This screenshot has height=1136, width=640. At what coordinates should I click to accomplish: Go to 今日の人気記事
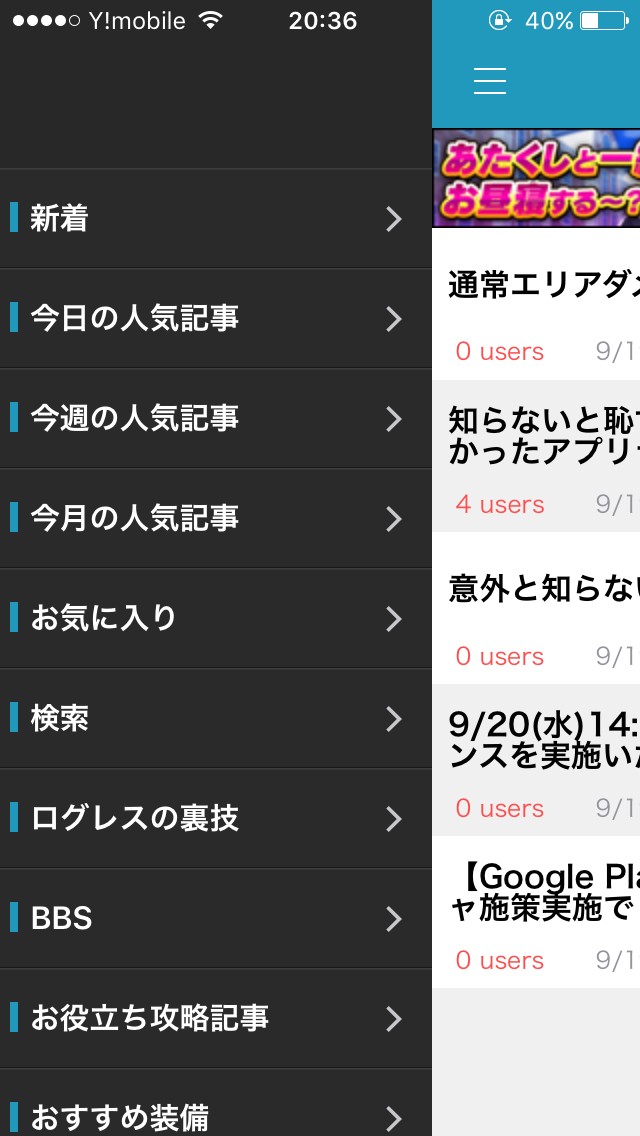pyautogui.click(x=215, y=319)
